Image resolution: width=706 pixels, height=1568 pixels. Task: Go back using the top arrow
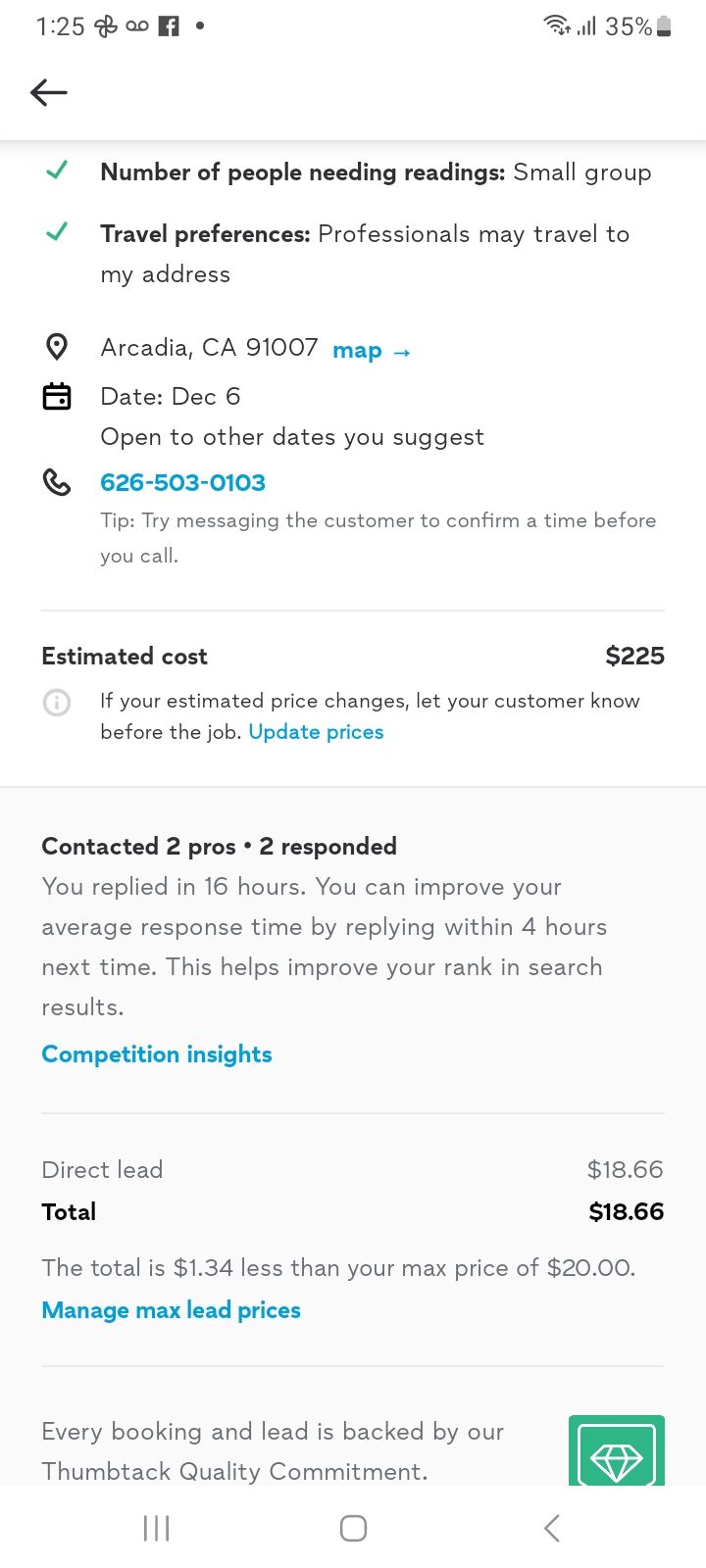point(49,93)
